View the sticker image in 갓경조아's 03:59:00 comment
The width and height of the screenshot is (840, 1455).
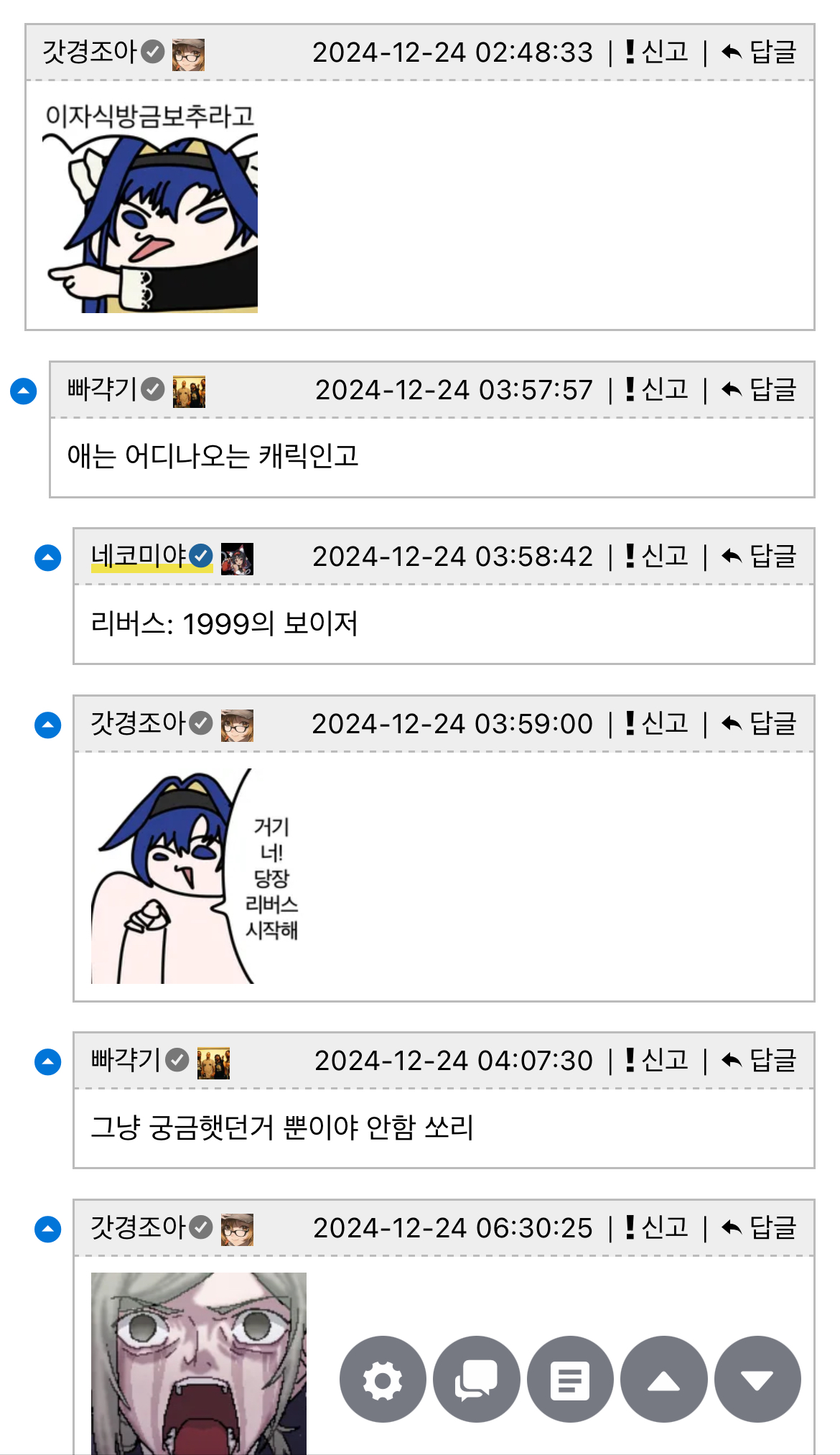click(194, 876)
